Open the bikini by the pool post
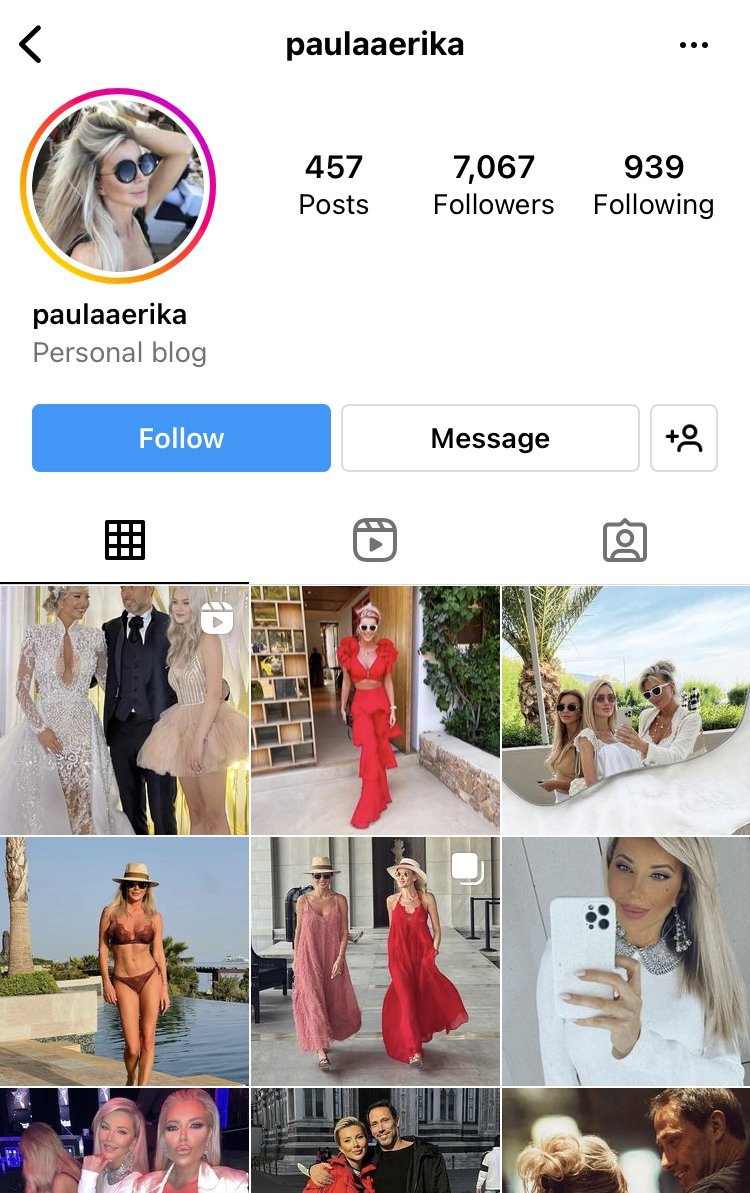Screen dimensions: 750x1193 [x=124, y=961]
